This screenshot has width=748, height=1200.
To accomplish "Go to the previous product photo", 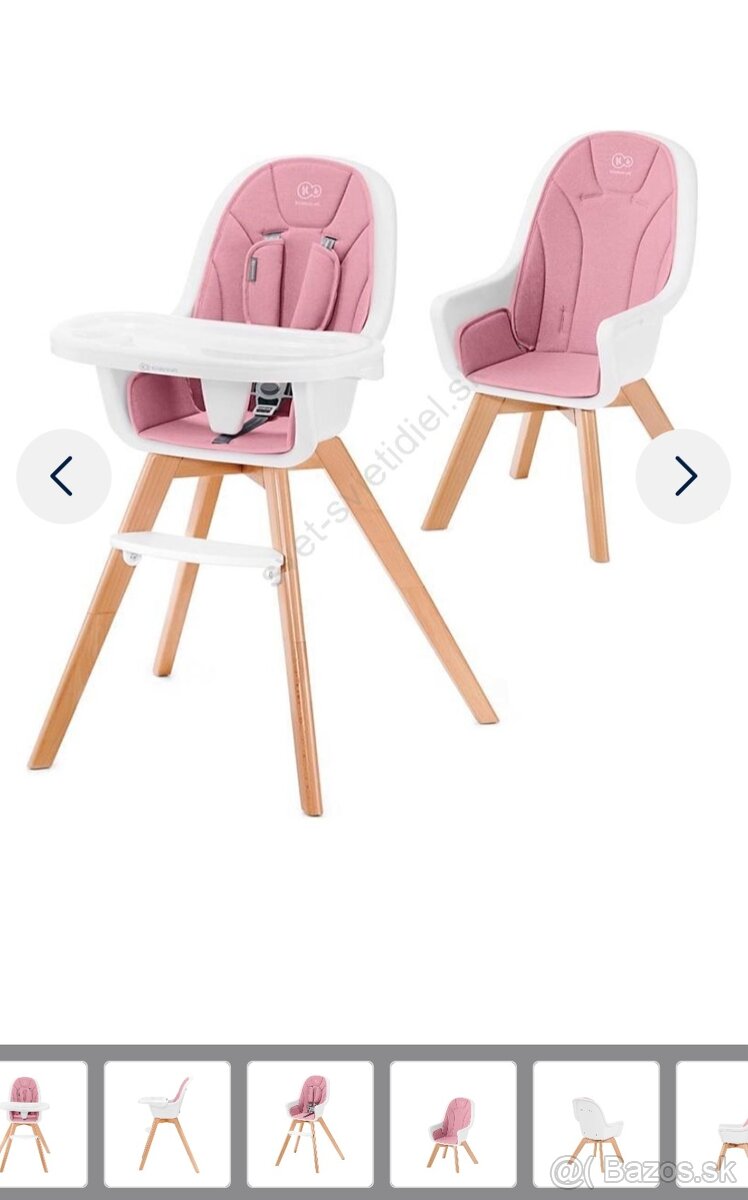I will point(63,476).
